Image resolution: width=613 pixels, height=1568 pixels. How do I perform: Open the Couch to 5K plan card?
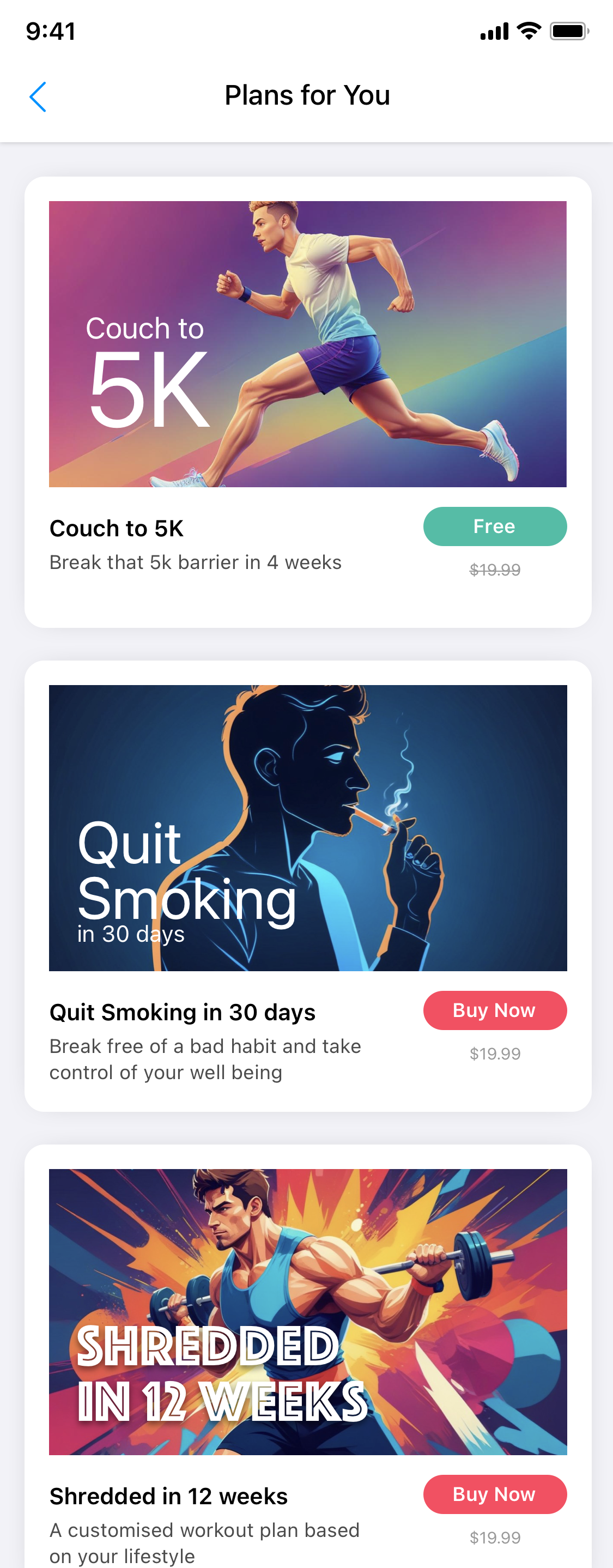point(307,344)
